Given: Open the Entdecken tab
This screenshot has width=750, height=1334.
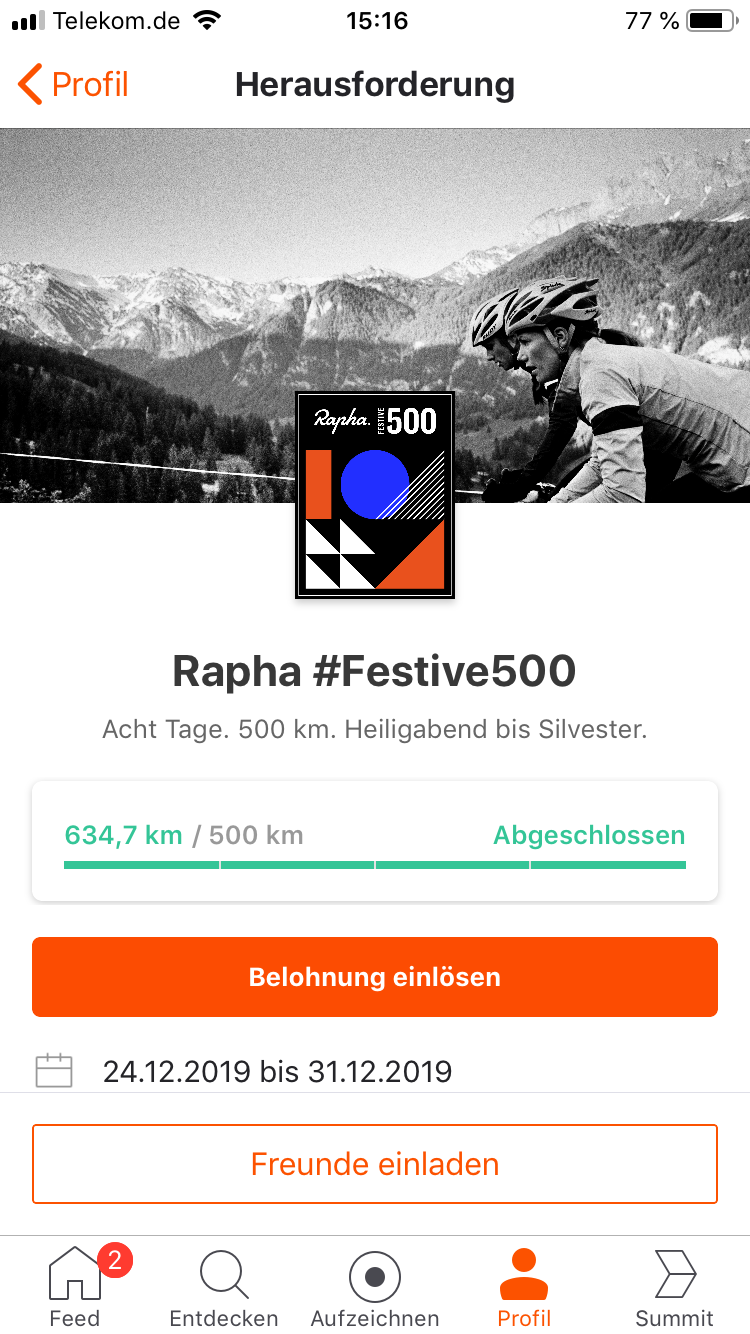Looking at the screenshot, I should [224, 1285].
